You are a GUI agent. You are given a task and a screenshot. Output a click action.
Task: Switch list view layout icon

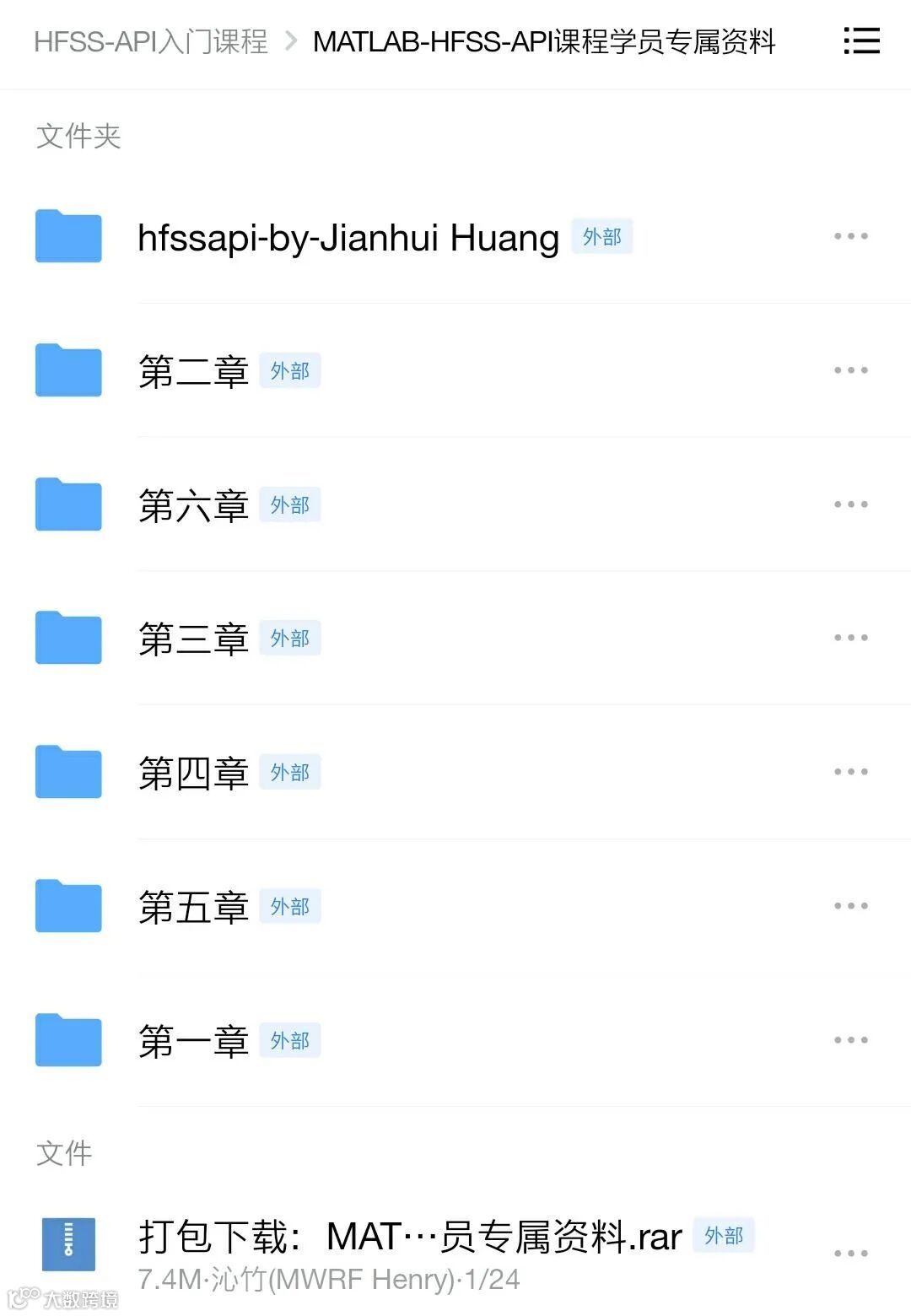pos(861,41)
